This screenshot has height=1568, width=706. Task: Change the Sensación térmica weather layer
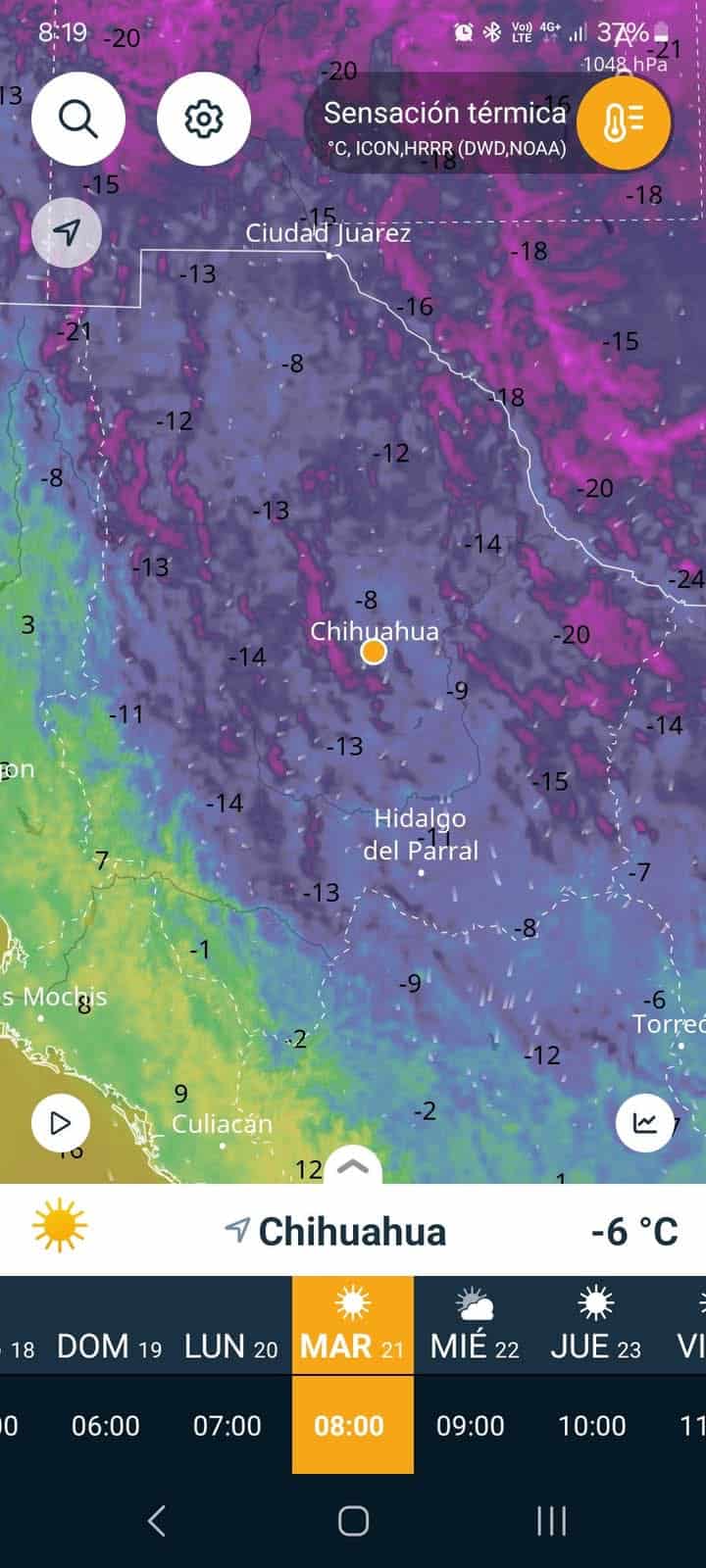[x=623, y=122]
